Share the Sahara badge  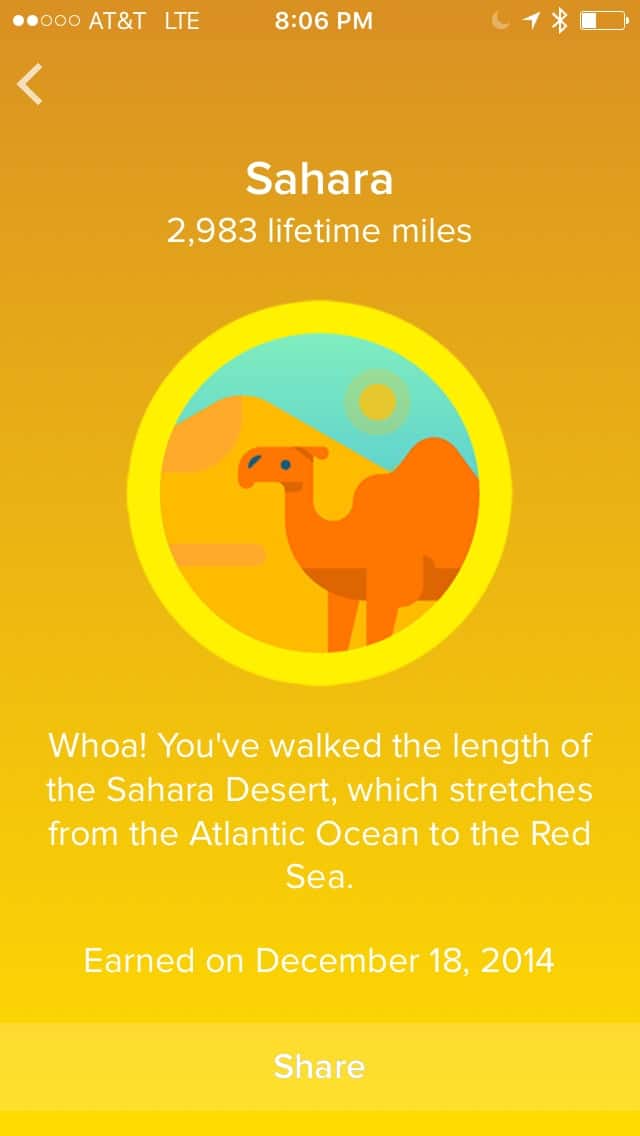coord(320,1065)
